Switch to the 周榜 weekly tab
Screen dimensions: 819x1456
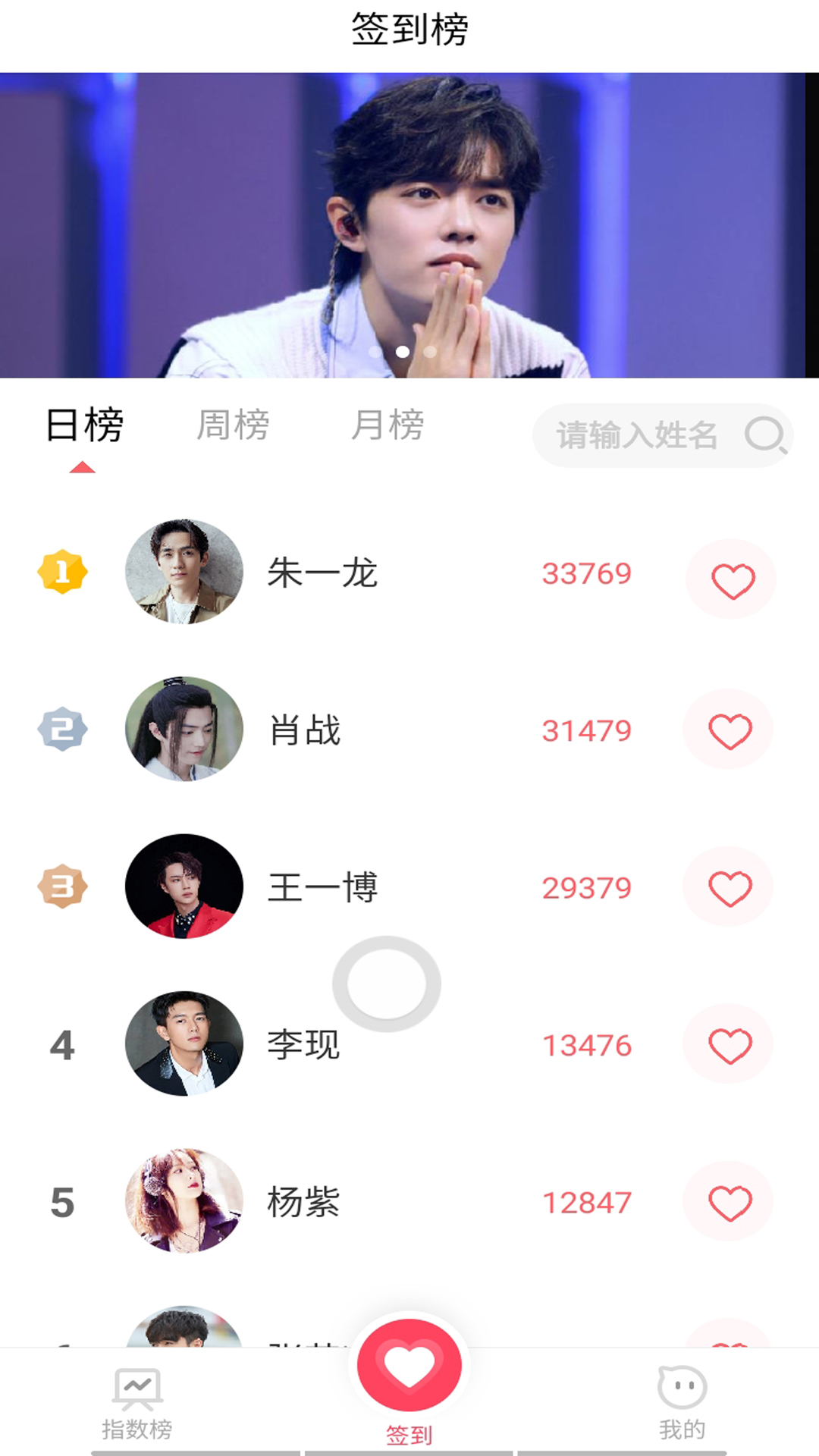233,425
